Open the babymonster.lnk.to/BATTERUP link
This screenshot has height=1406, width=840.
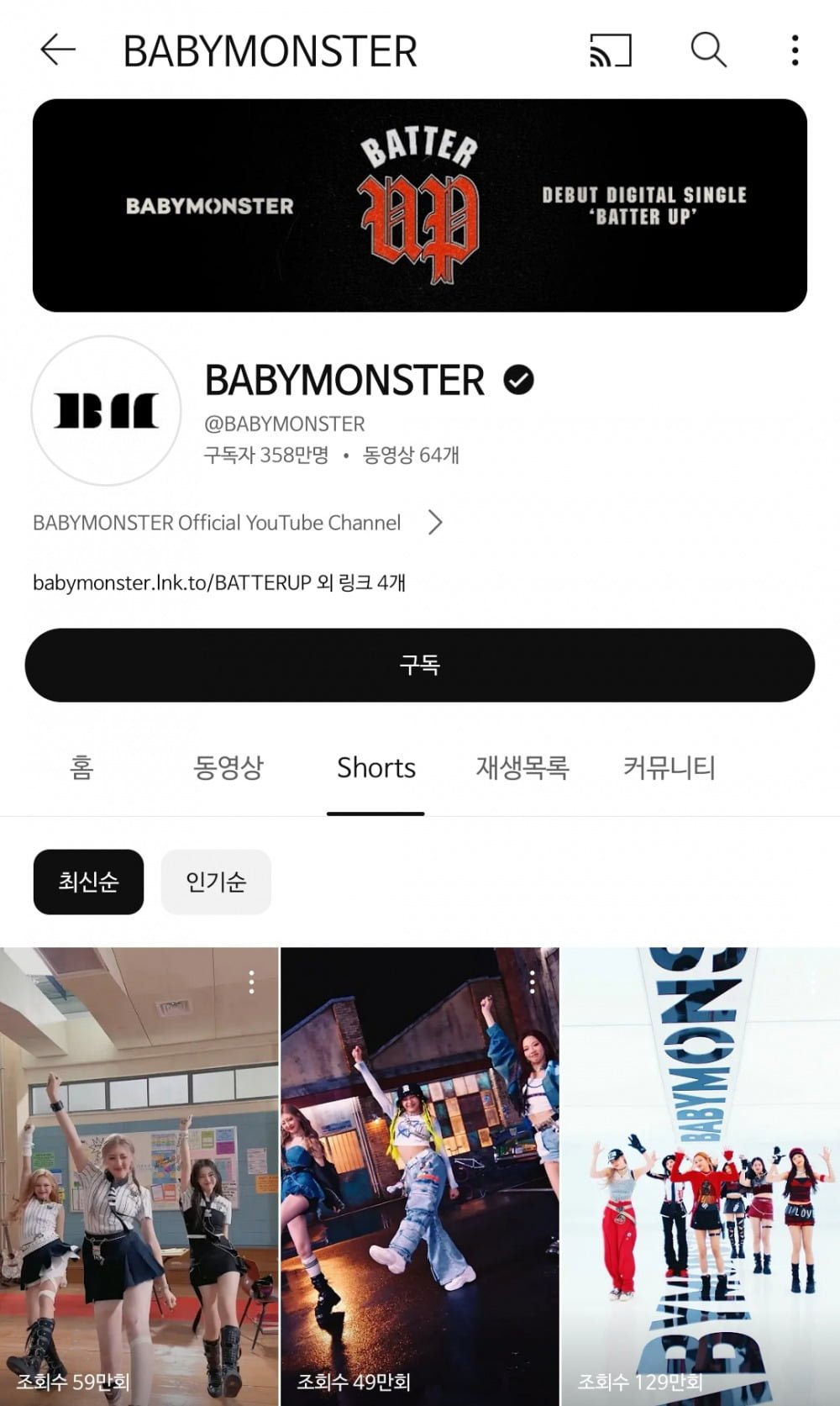click(172, 582)
